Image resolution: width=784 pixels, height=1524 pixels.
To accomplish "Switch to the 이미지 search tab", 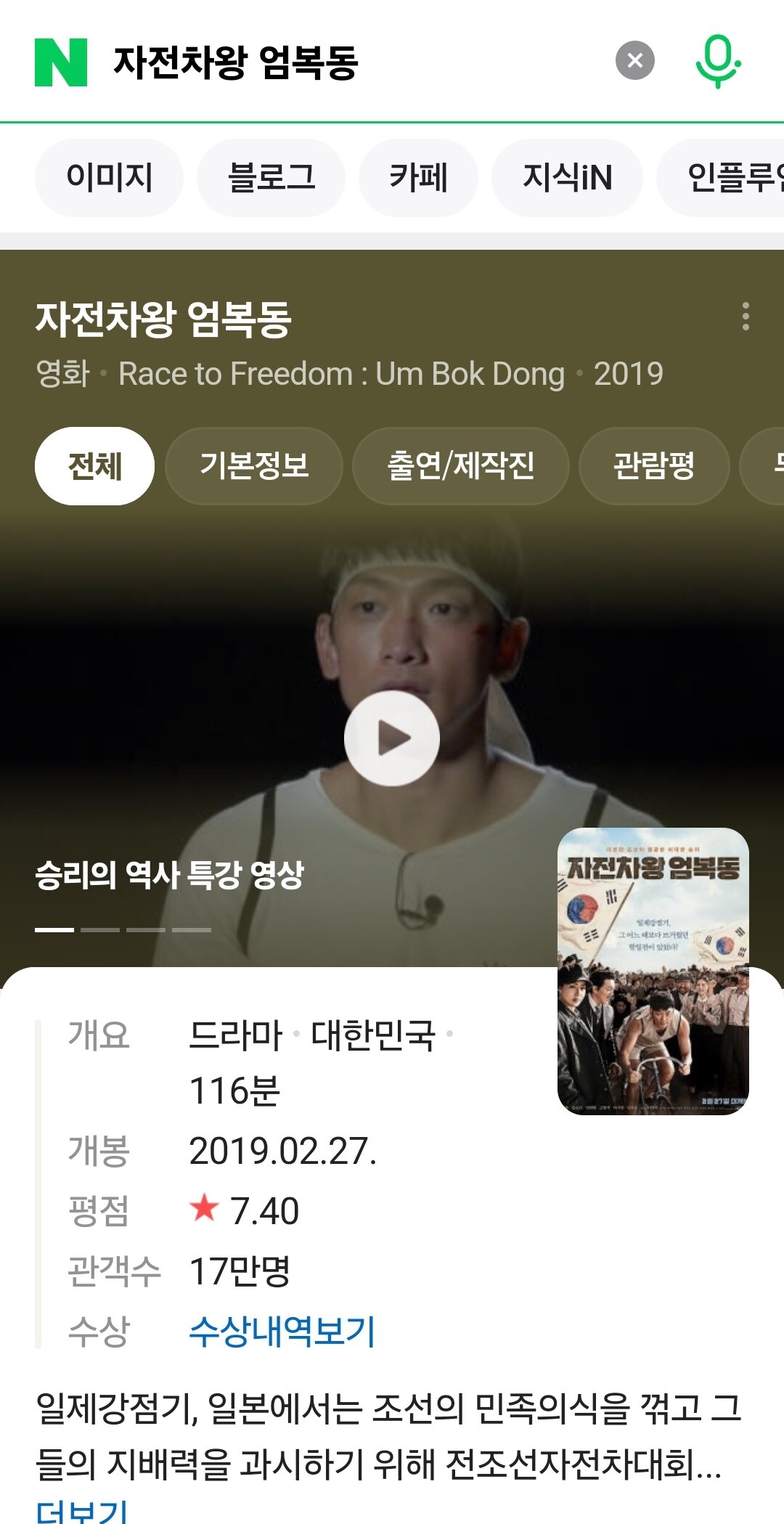I will coord(109,178).
